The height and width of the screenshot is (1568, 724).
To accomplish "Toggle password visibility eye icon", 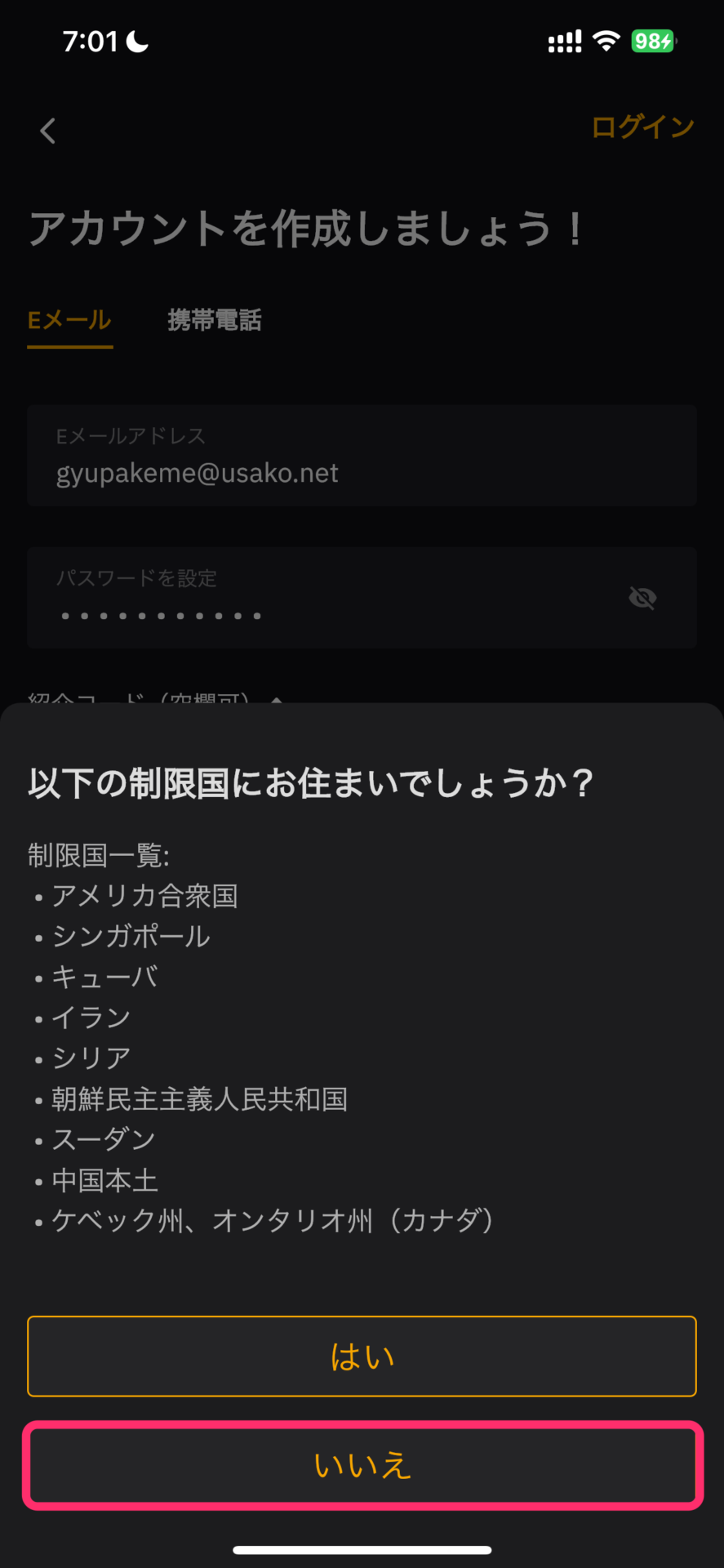I will coord(642,598).
